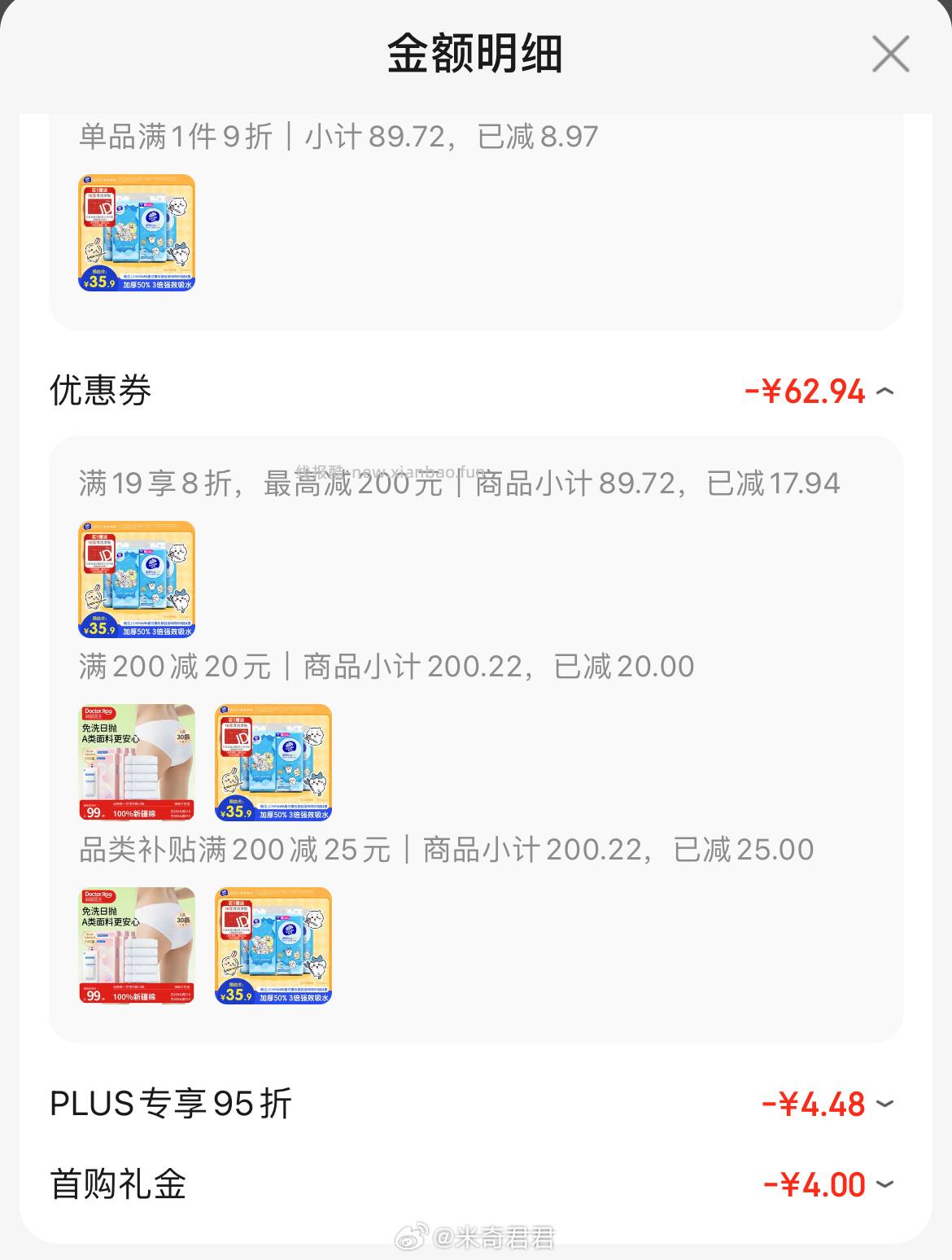Tap the -¥4.00 first-purchase gift amount
The width and height of the screenshot is (952, 1260).
pyautogui.click(x=814, y=1186)
